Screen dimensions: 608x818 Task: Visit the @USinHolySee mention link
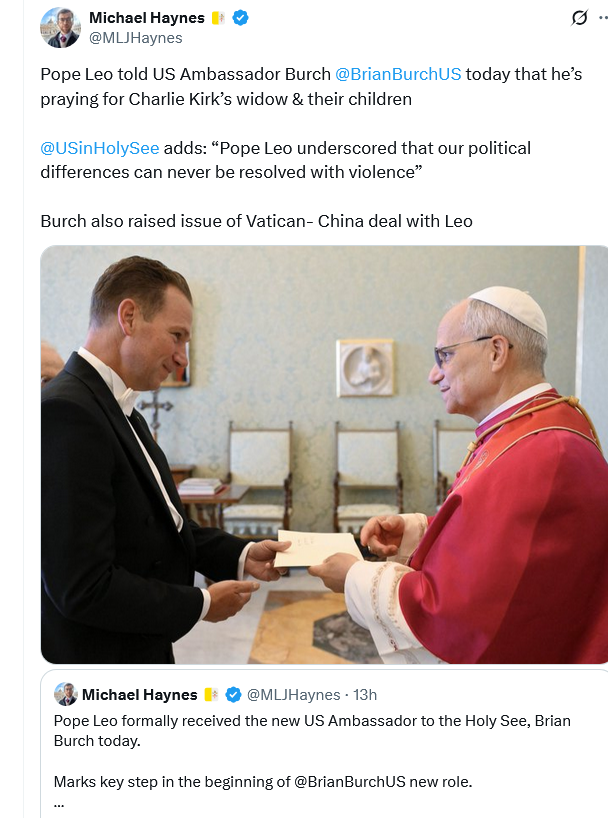[x=100, y=148]
